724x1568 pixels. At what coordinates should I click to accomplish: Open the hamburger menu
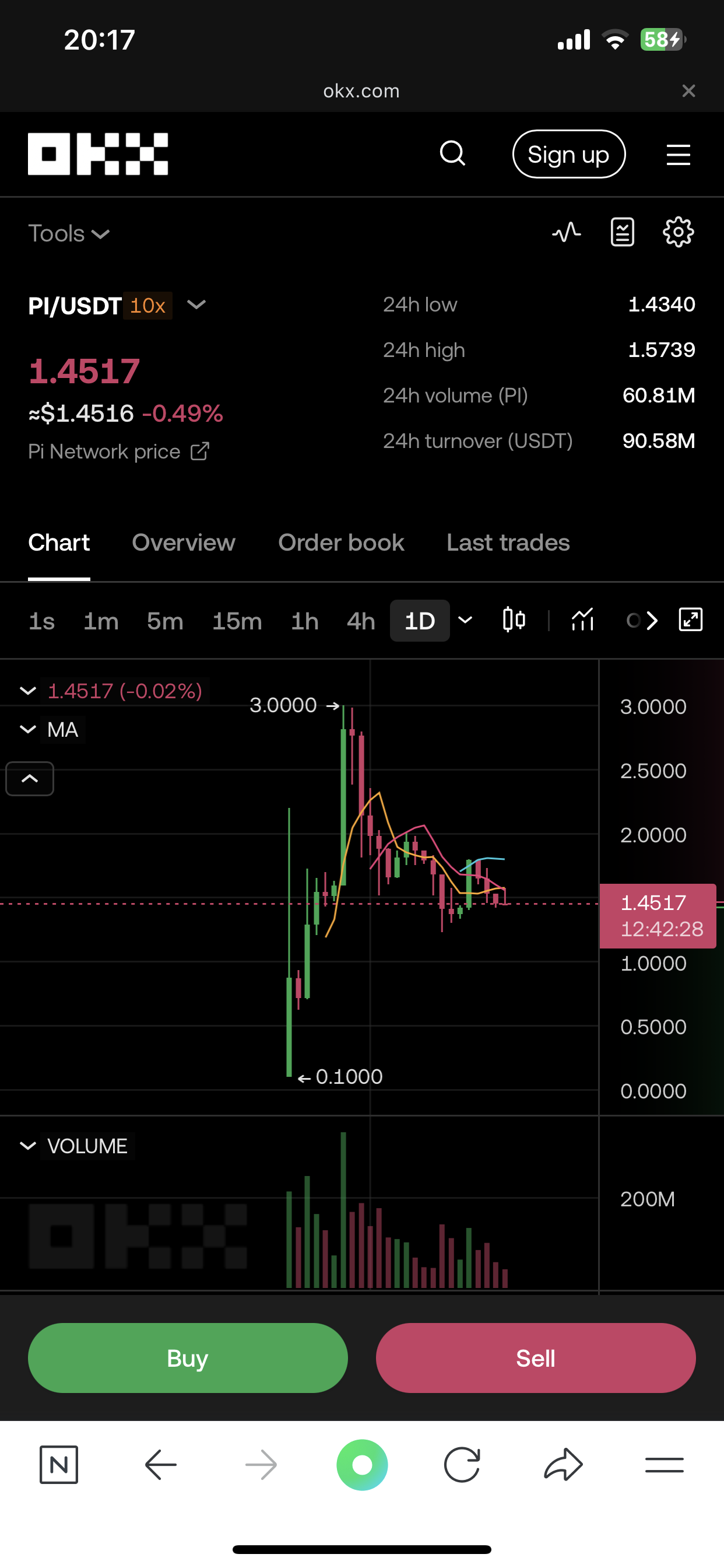(x=678, y=155)
